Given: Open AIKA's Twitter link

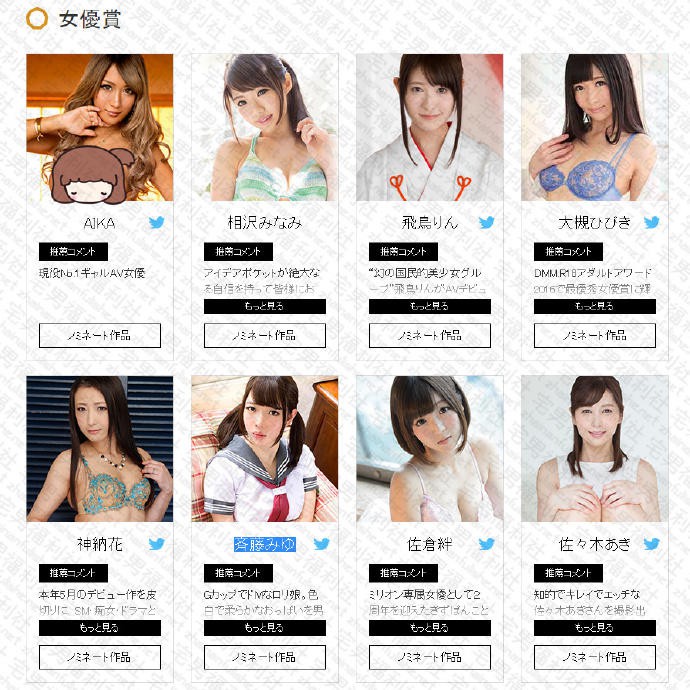Looking at the screenshot, I should tap(157, 223).
